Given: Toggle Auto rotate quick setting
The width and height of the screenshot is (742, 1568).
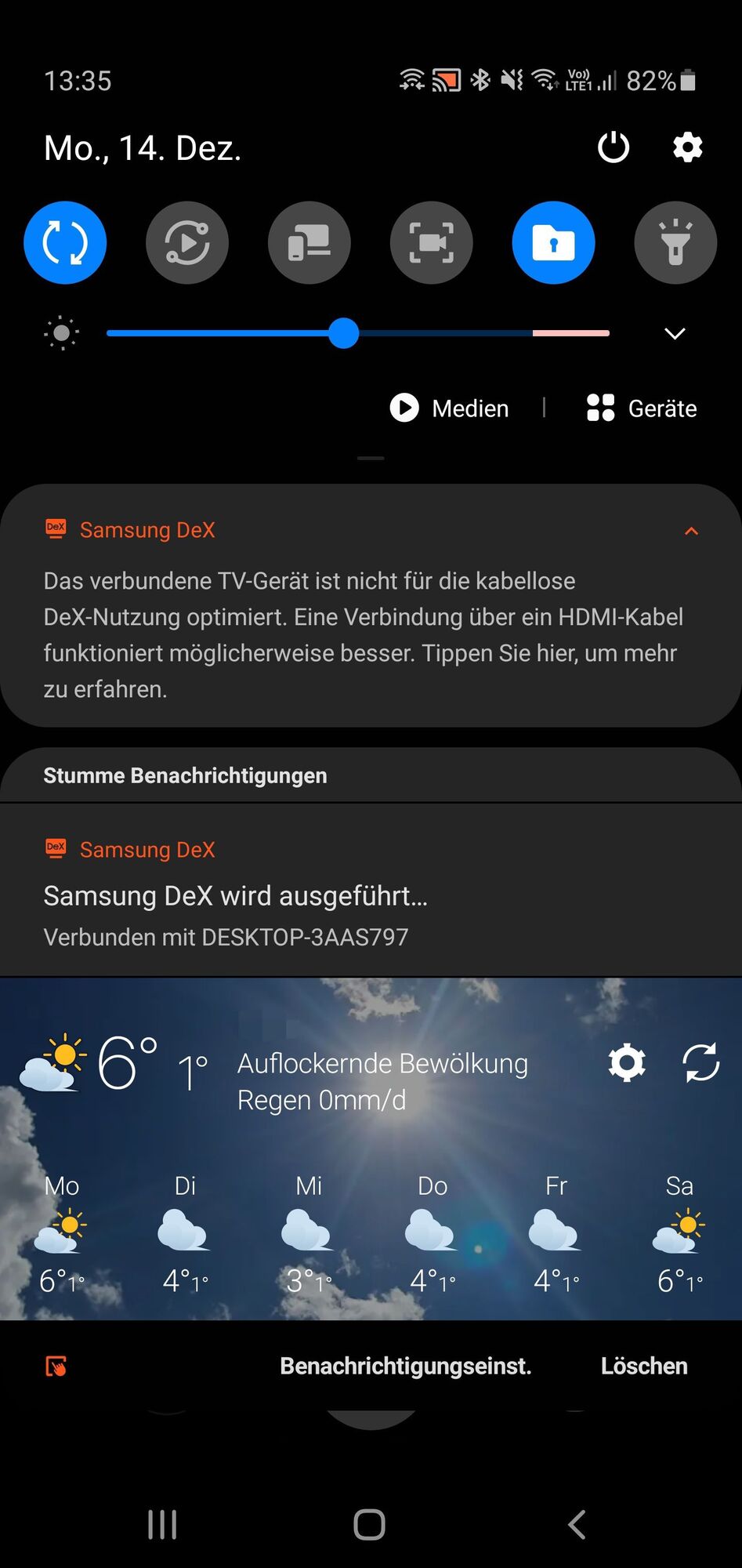Looking at the screenshot, I should 65,243.
